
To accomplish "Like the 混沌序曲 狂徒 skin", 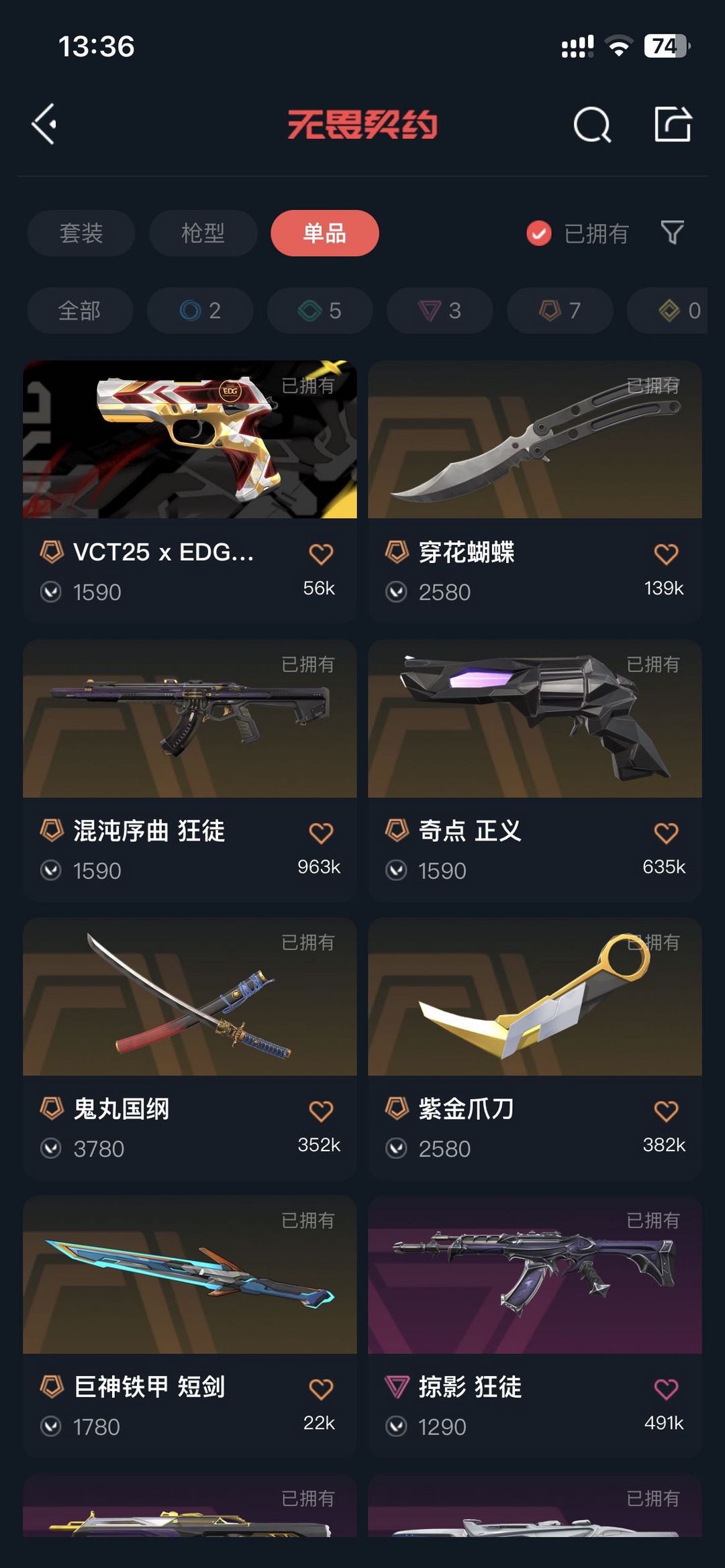I will pos(321,833).
